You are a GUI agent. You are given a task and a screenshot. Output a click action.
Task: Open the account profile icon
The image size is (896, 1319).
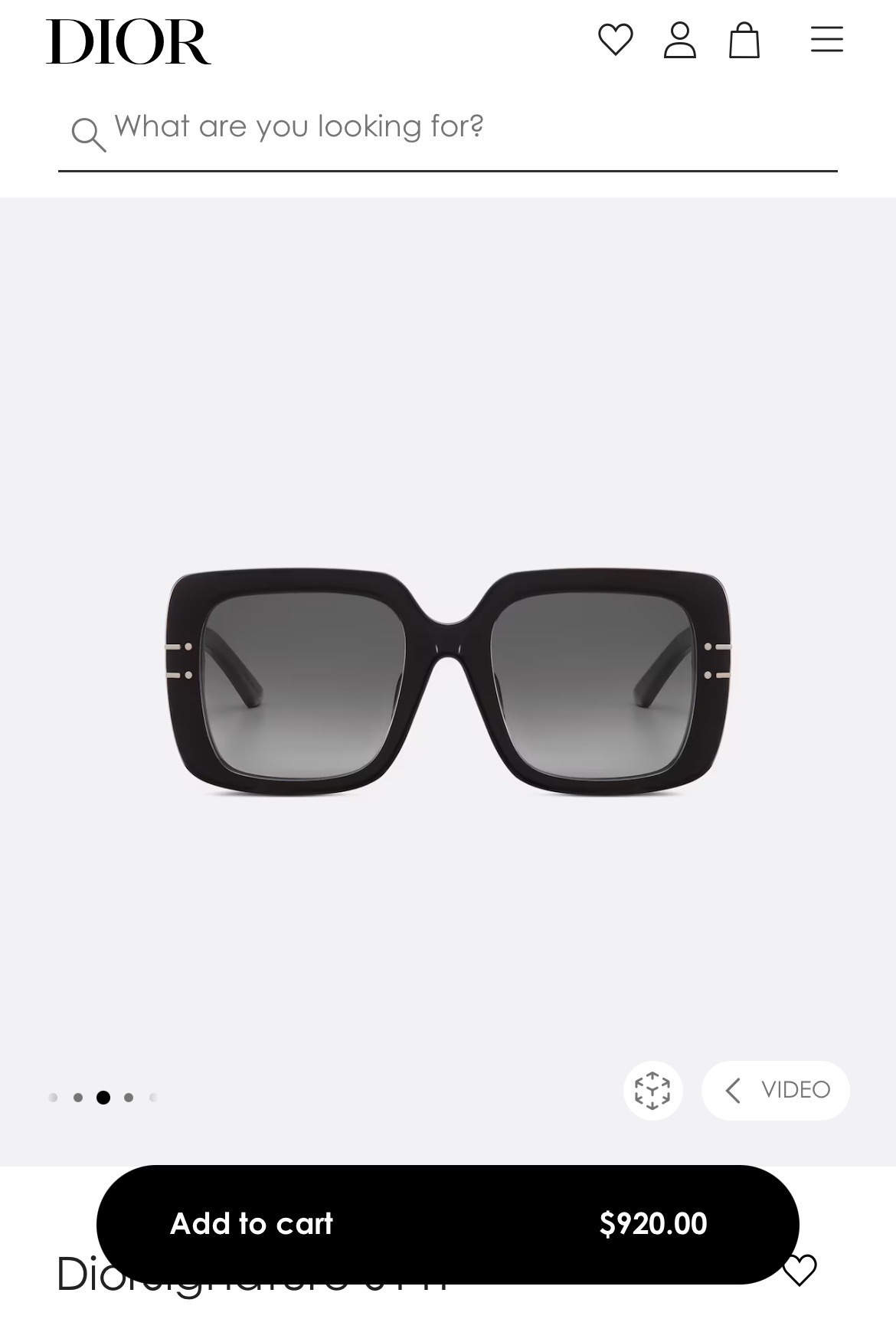[x=679, y=40]
